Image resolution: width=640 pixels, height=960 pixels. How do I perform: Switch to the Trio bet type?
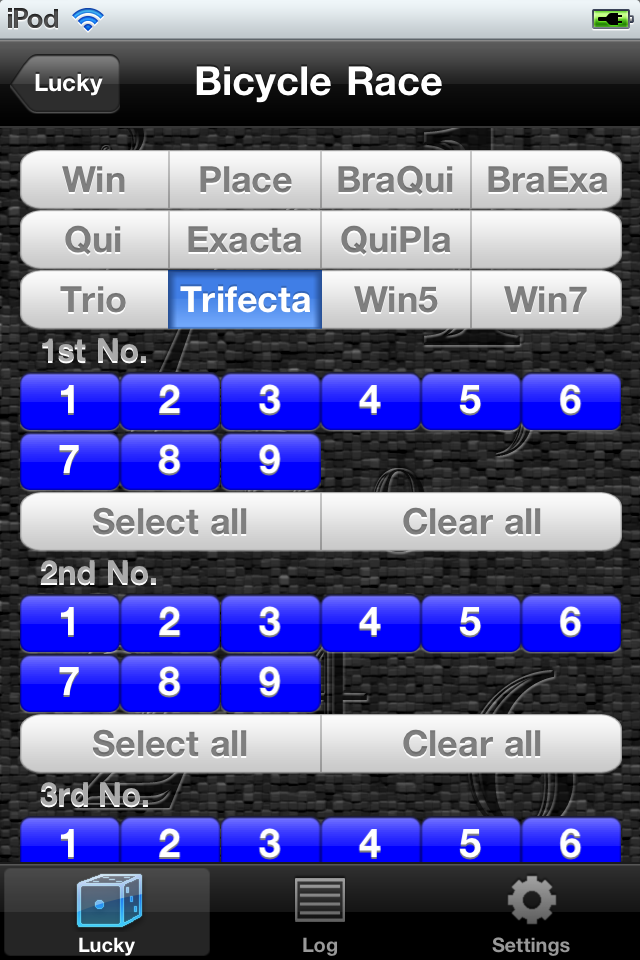[94, 300]
